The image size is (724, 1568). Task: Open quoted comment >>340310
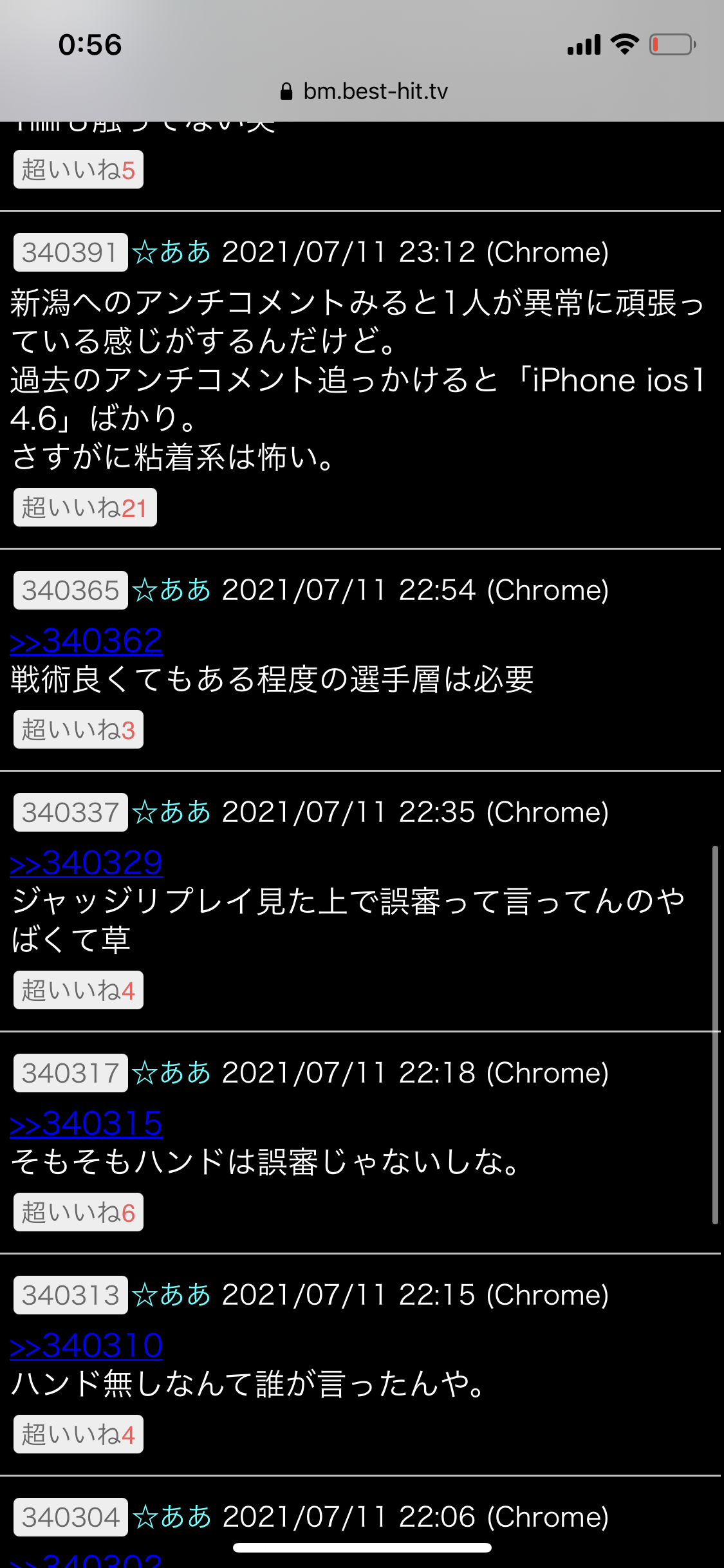click(x=86, y=1346)
